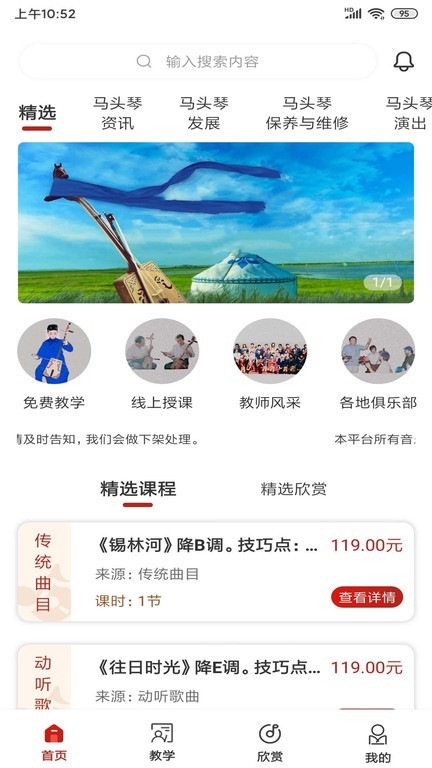Tap the 首页 home tab
The width and height of the screenshot is (432, 768).
(x=54, y=742)
